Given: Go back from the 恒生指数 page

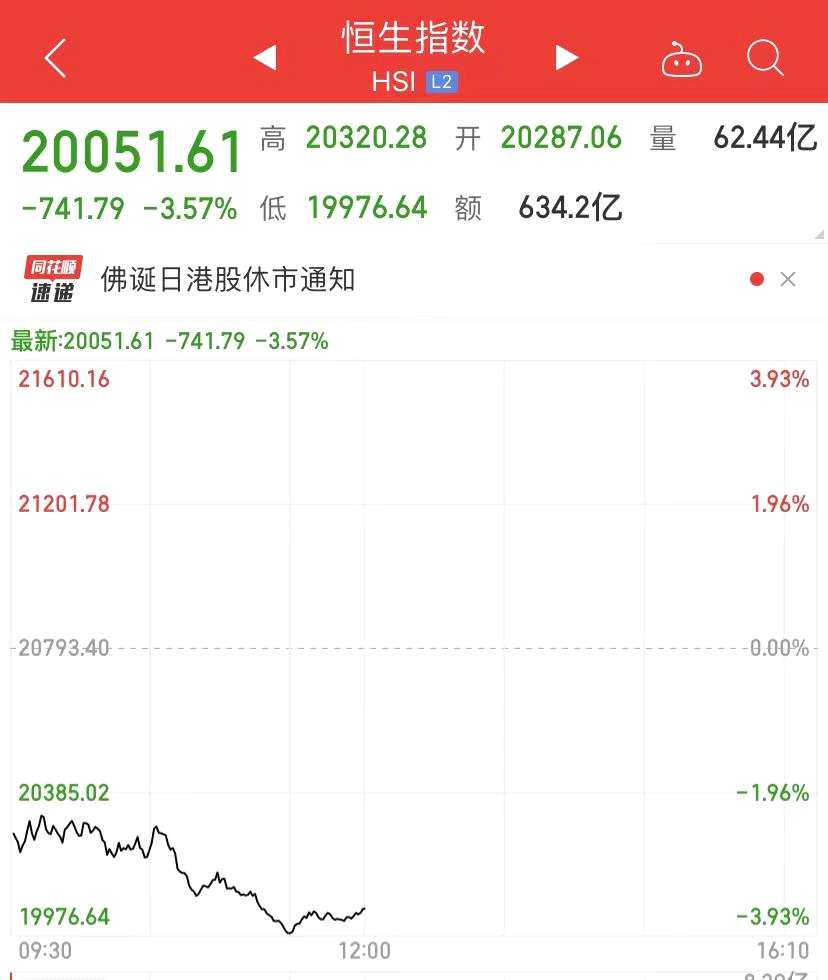Looking at the screenshot, I should click(x=56, y=58).
